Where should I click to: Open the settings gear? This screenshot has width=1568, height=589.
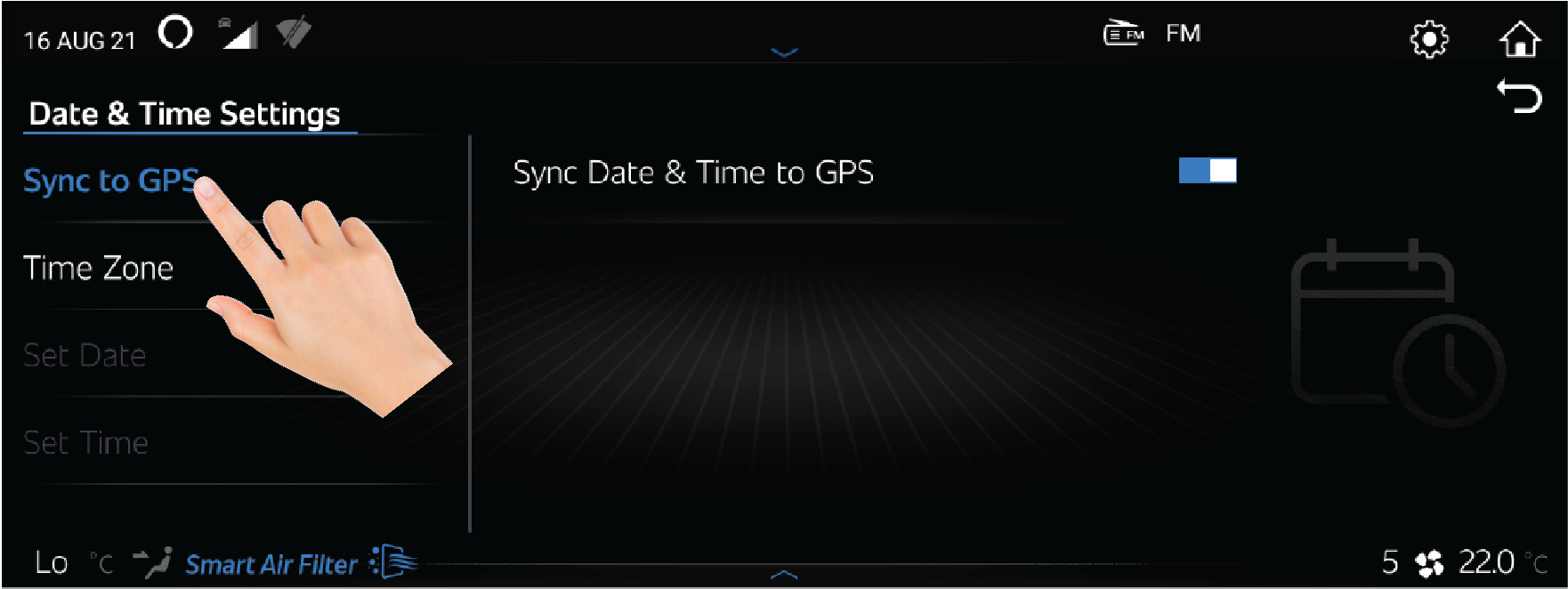(x=1429, y=40)
